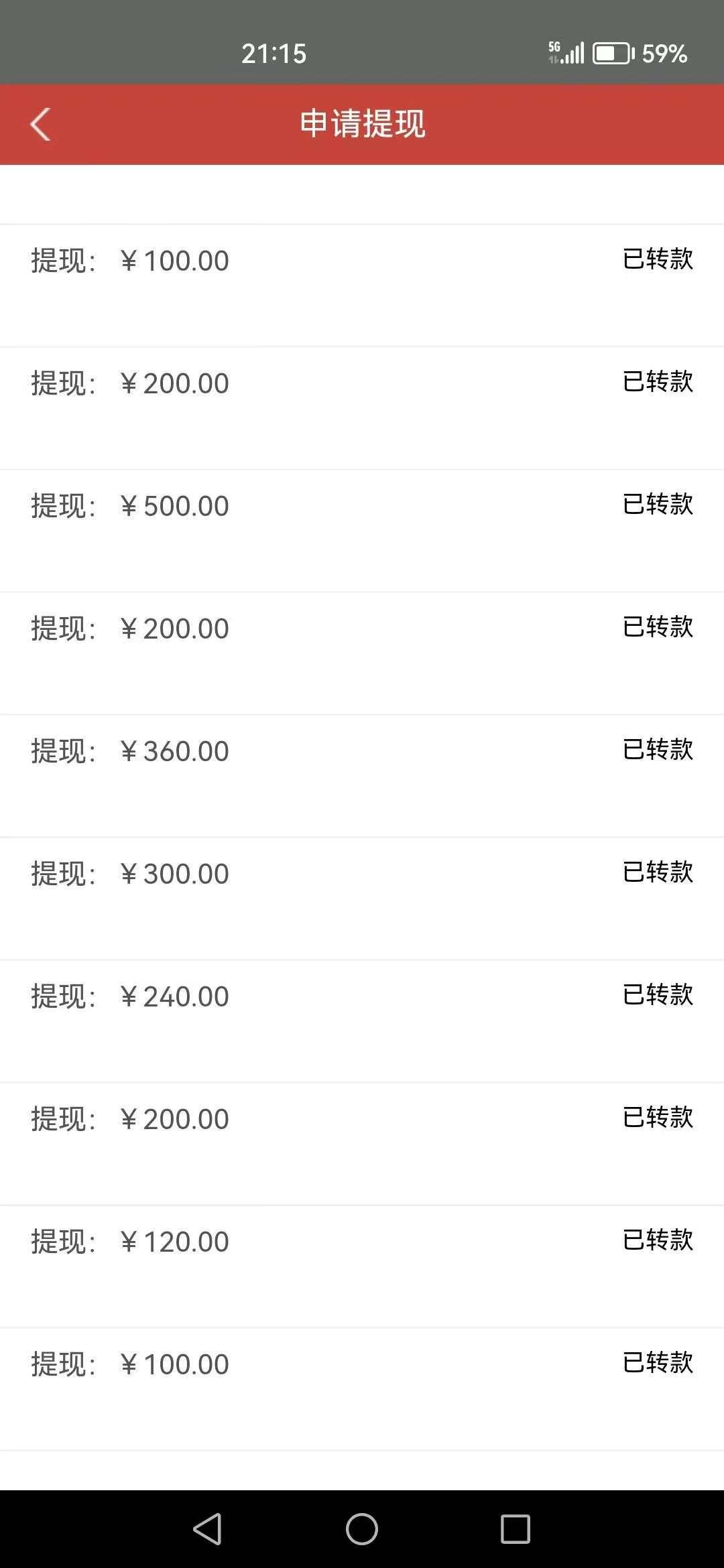
Task: Go back from the 申请提现 page
Action: pyautogui.click(x=40, y=124)
